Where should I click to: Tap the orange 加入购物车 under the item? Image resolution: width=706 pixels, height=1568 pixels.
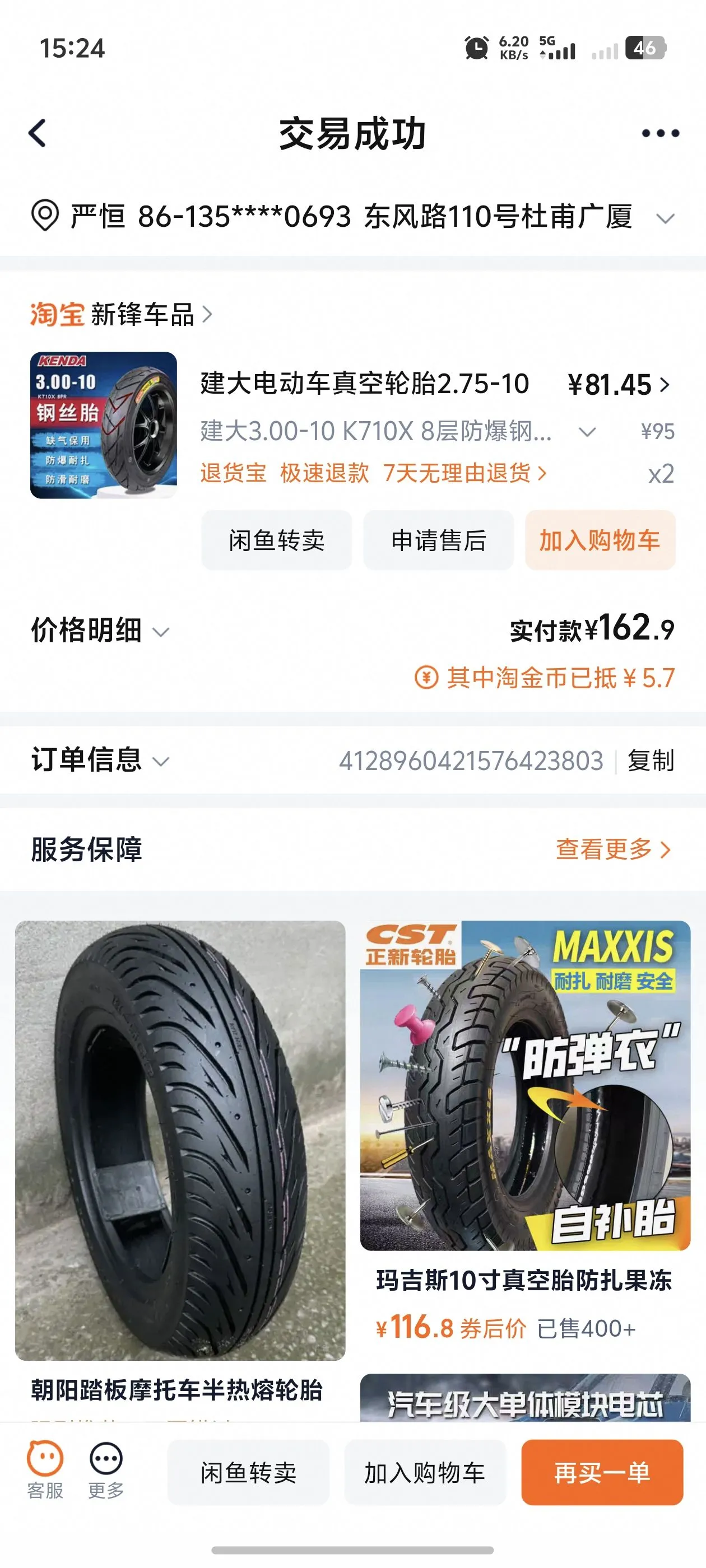[x=600, y=540]
